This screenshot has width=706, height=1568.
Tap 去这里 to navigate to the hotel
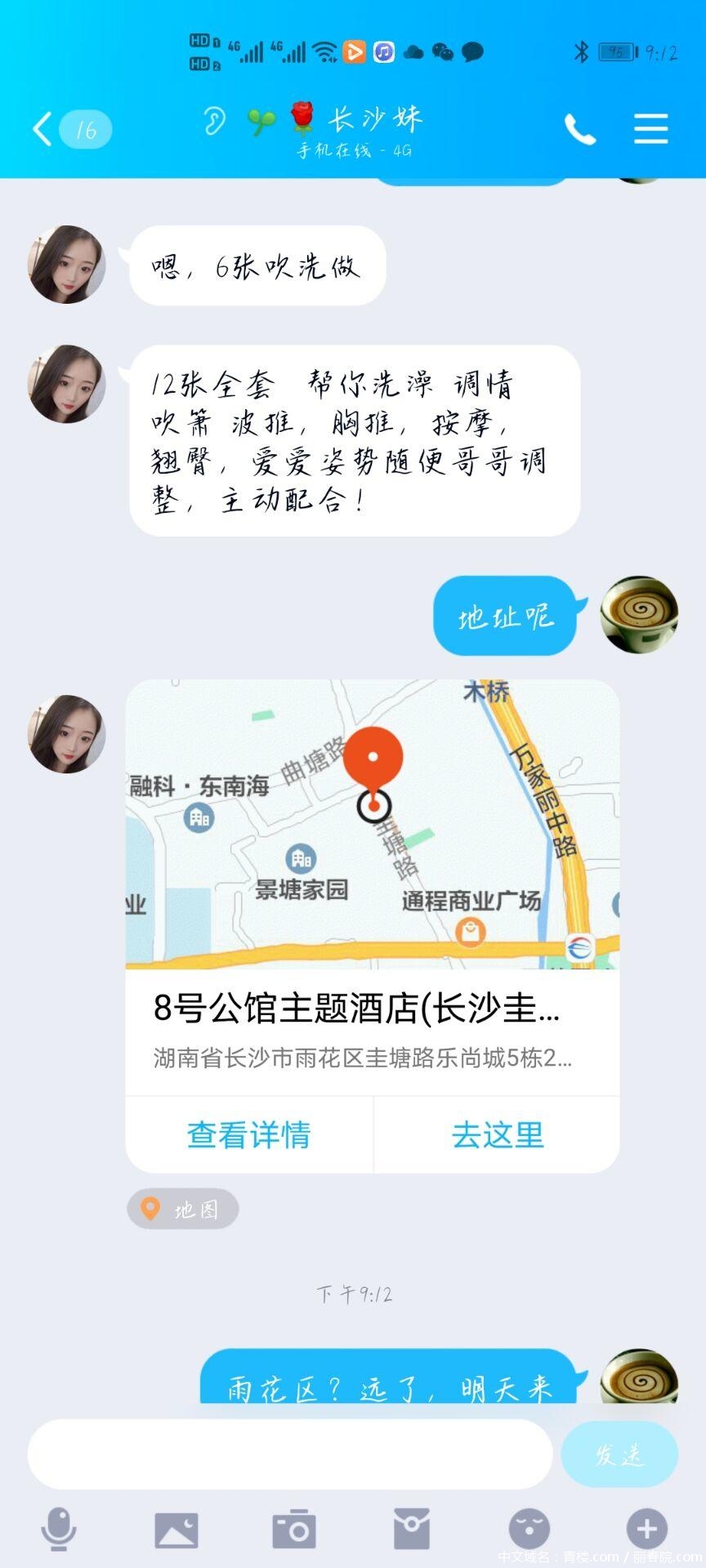coord(498,1134)
